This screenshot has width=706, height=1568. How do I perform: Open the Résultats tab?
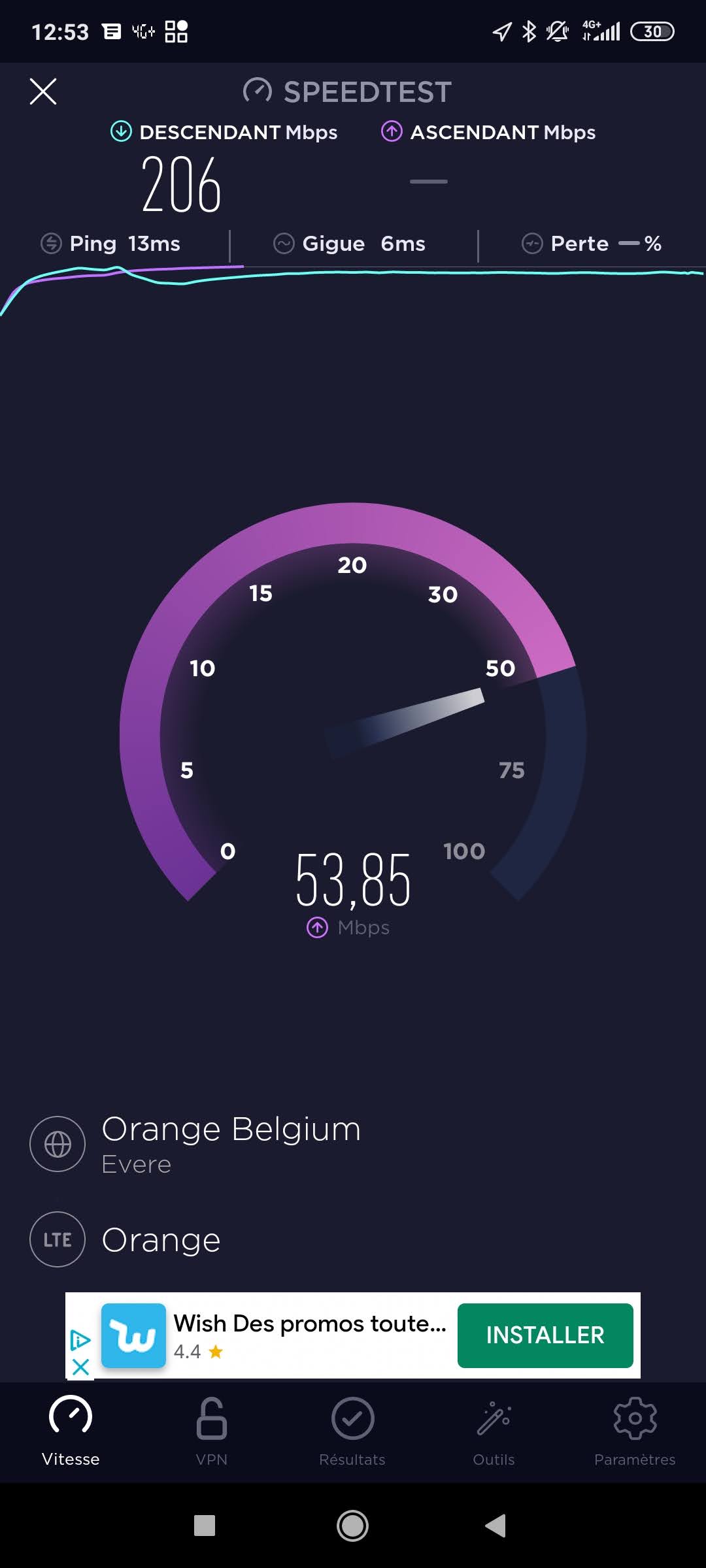click(352, 1431)
